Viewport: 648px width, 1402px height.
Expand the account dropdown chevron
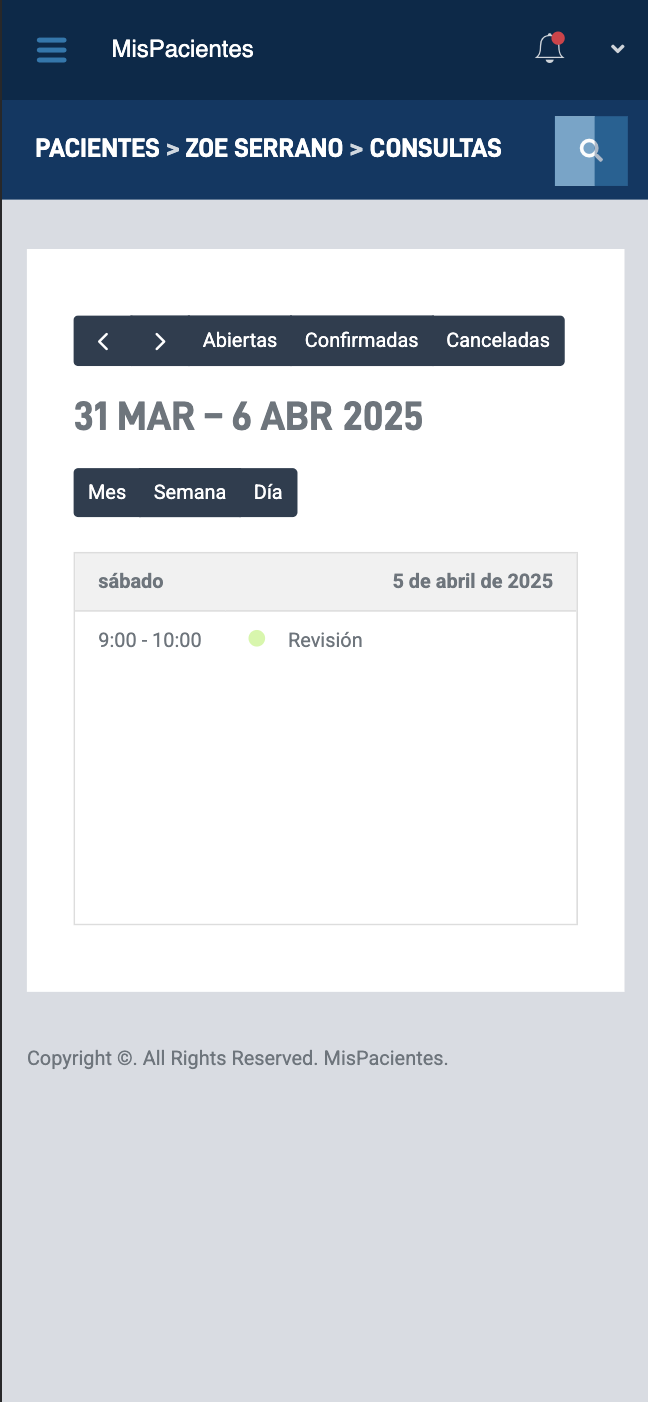(x=618, y=49)
